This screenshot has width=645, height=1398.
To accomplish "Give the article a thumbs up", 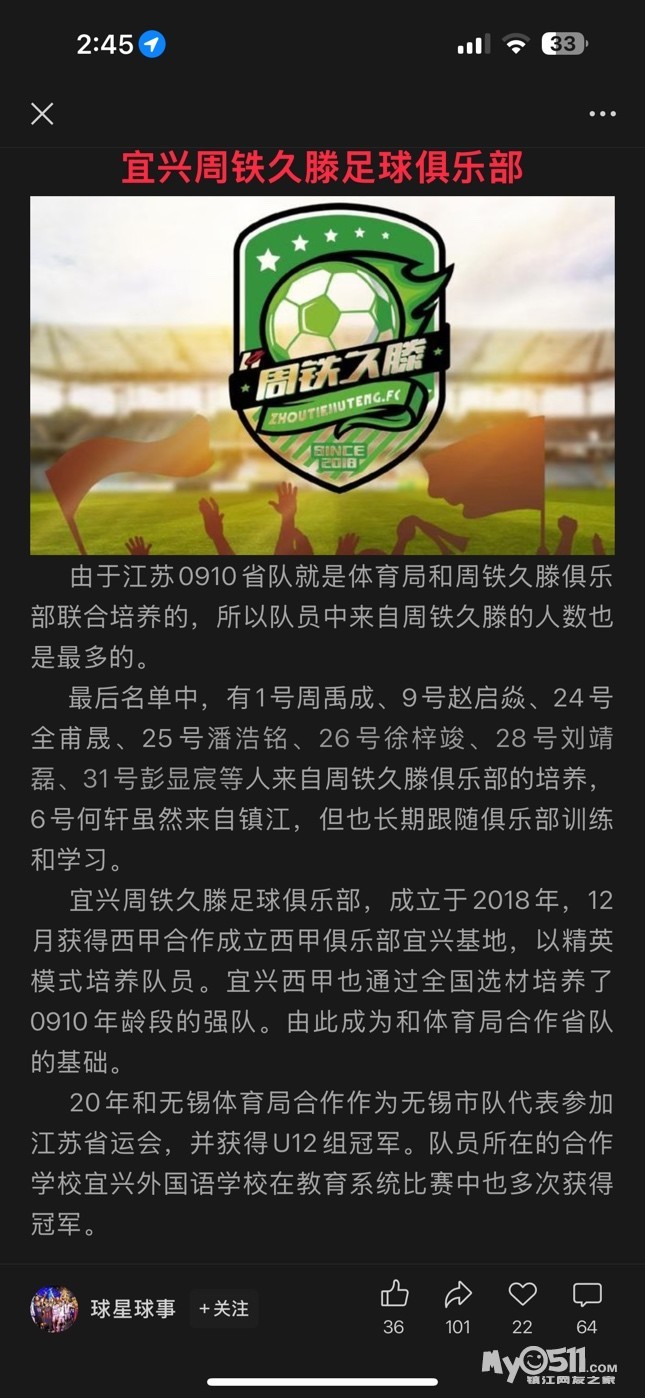I will pos(394,1295).
